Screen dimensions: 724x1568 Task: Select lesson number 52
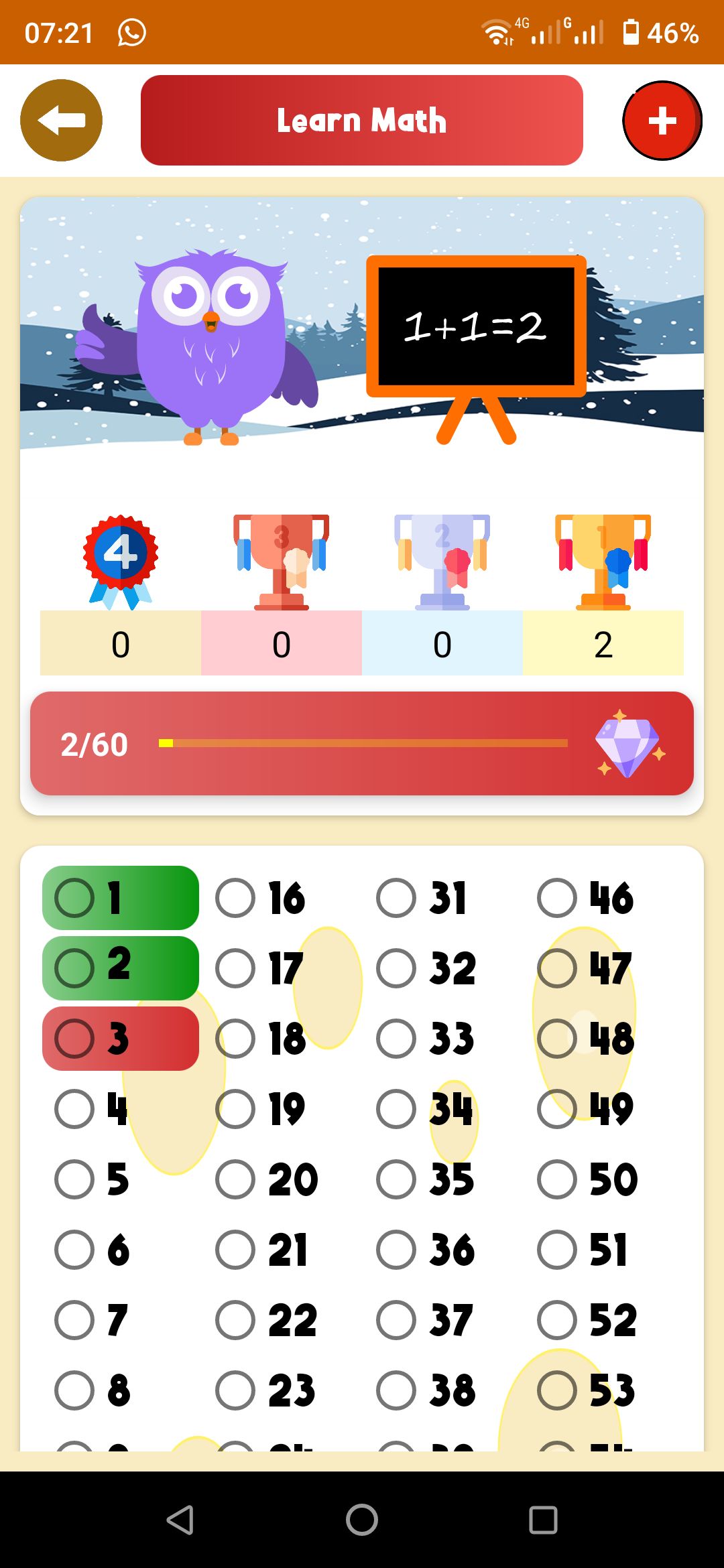[x=587, y=1320]
